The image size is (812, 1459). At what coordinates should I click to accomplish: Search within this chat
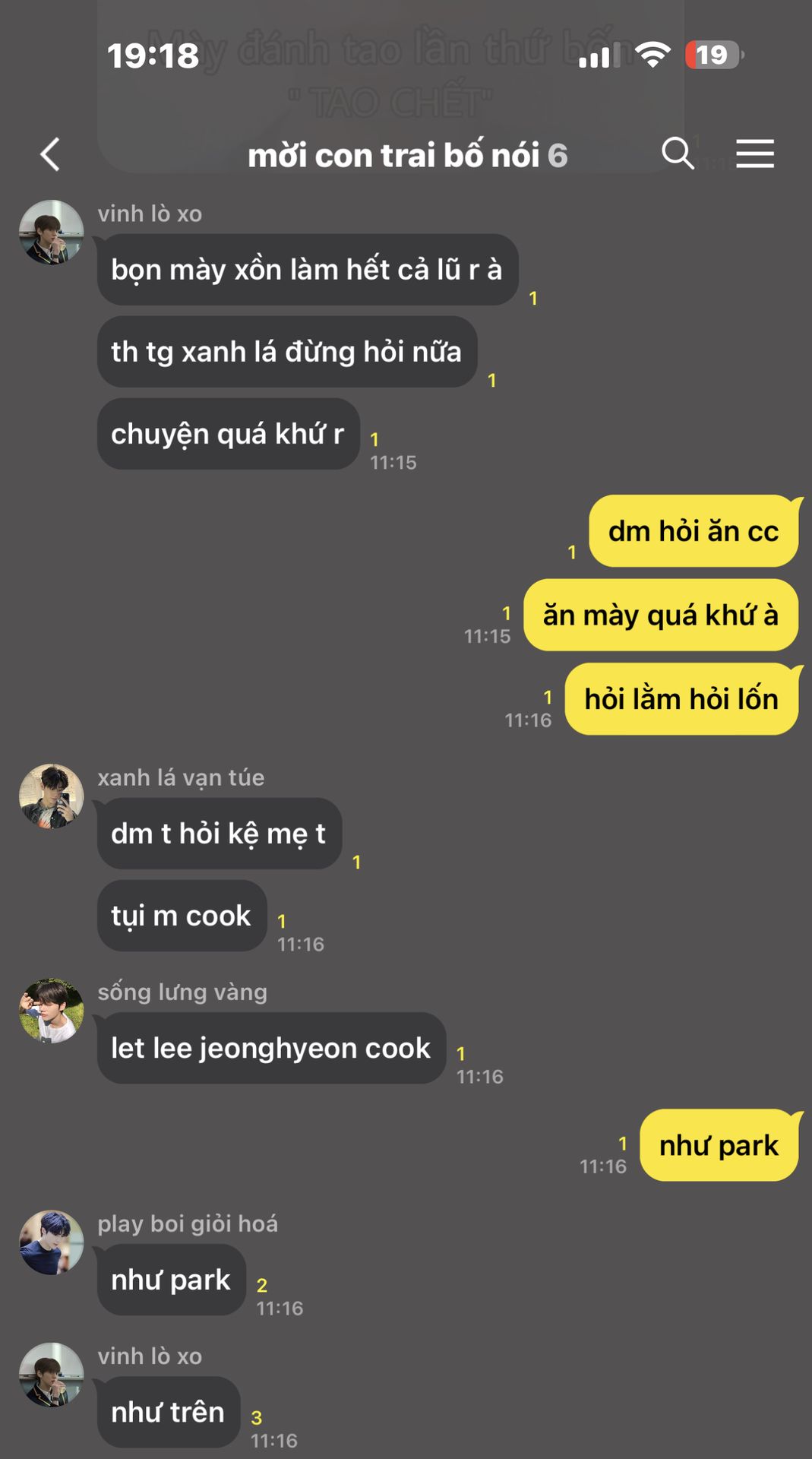(x=677, y=153)
